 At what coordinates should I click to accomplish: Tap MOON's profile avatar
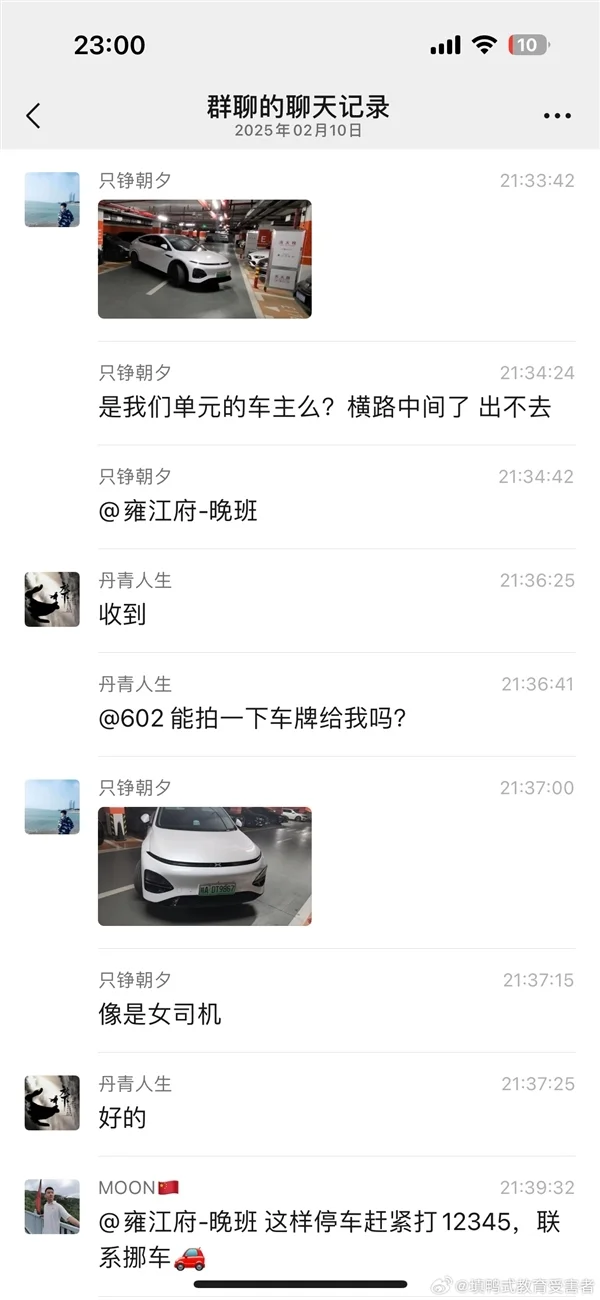52,1206
